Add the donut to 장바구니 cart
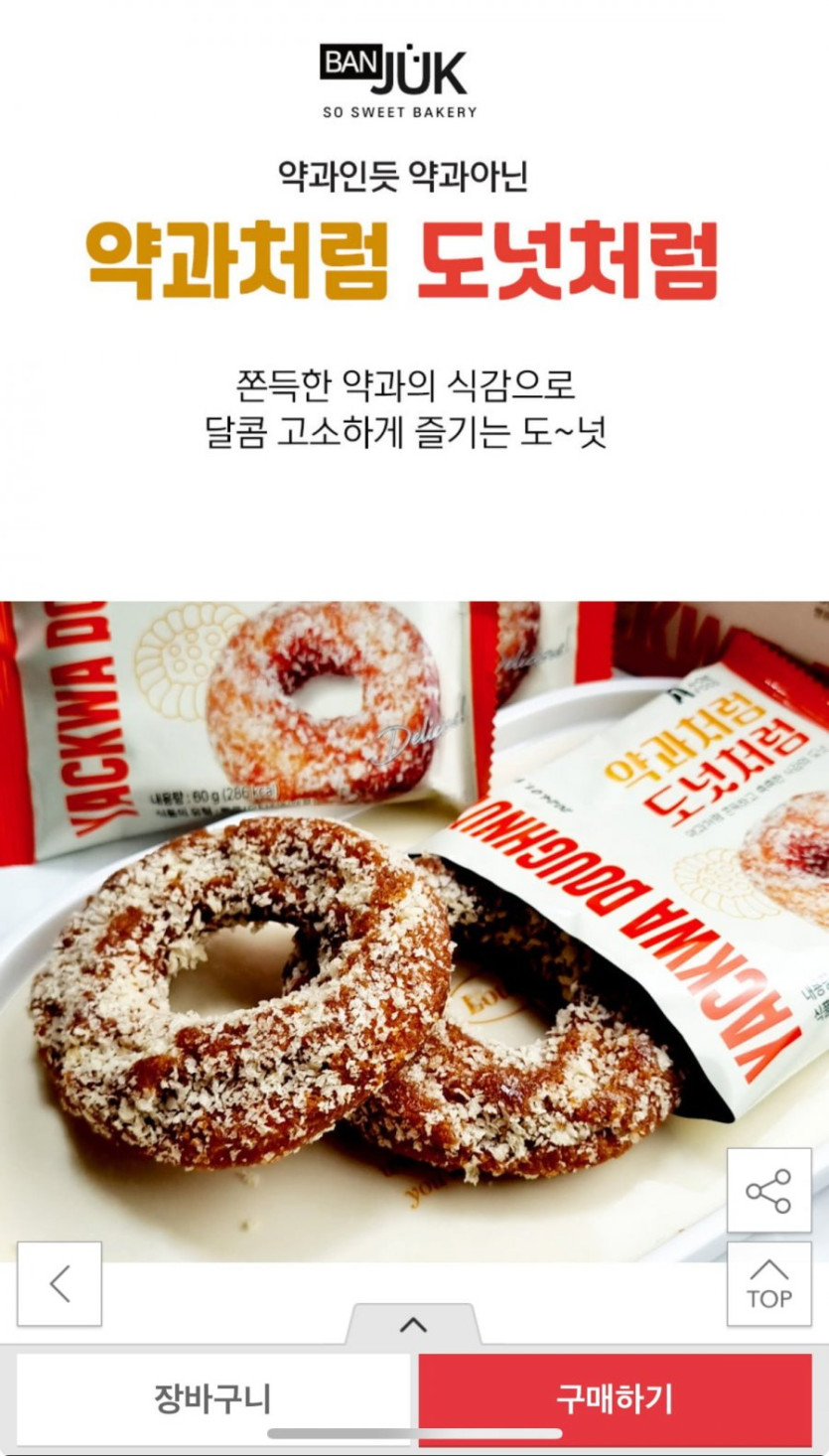Image resolution: width=829 pixels, height=1456 pixels. point(213,1399)
